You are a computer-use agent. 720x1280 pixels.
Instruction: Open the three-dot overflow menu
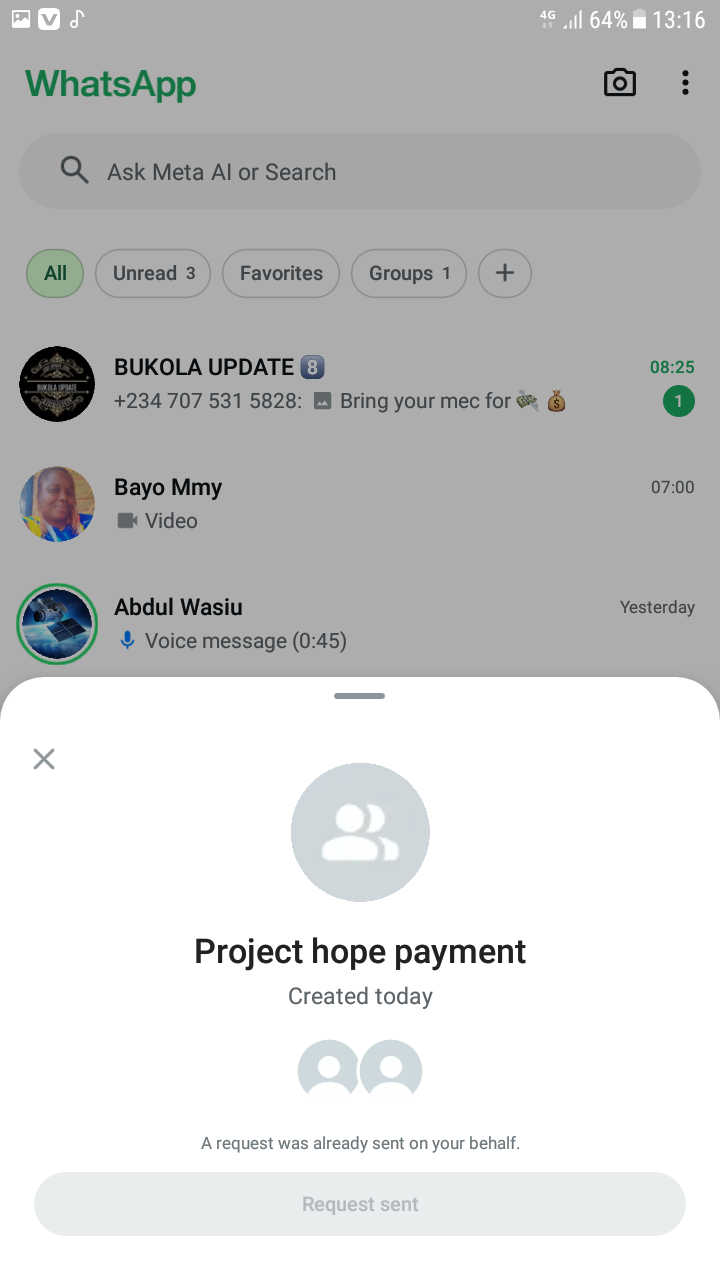[685, 83]
